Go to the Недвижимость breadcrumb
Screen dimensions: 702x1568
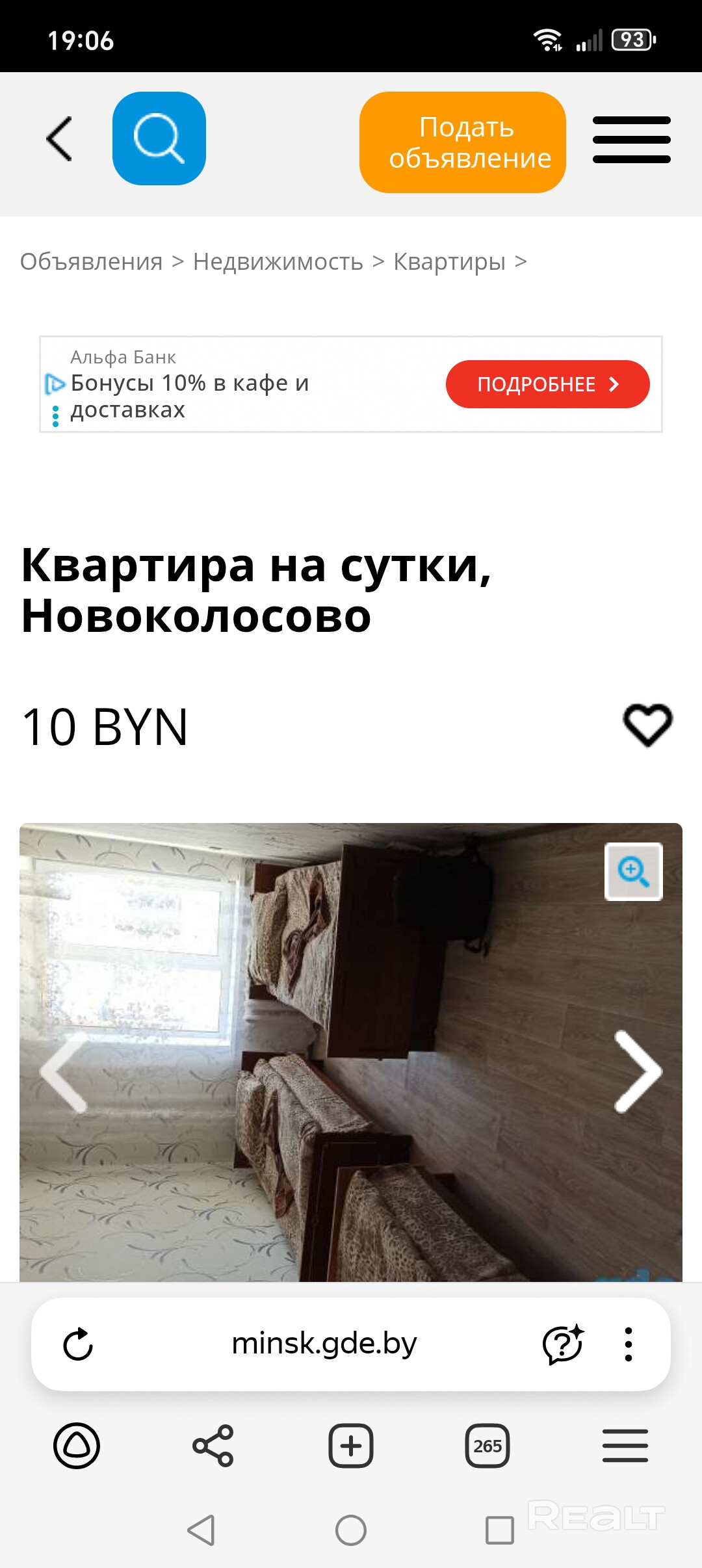click(x=278, y=261)
